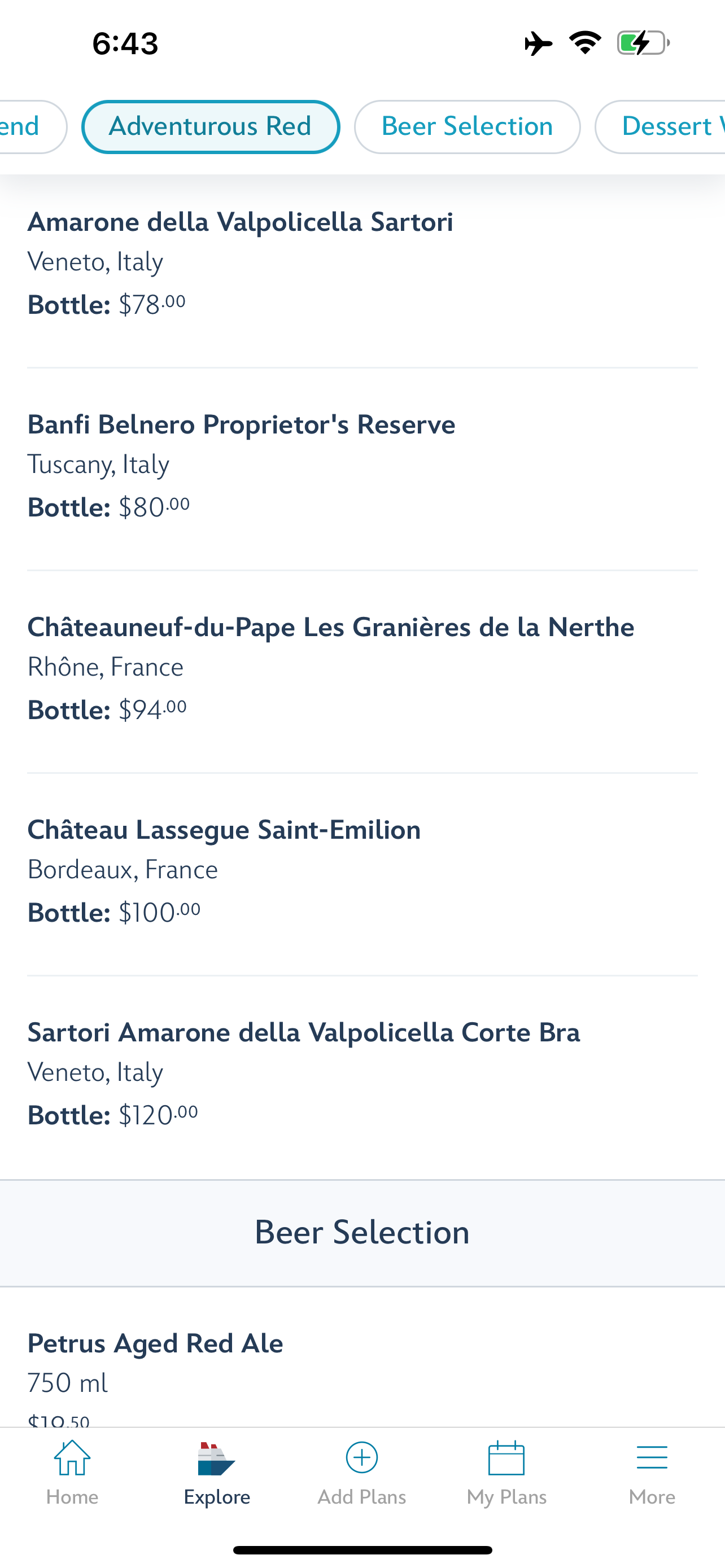The image size is (725, 1568).
Task: Open the More menu tab
Action: click(652, 1473)
